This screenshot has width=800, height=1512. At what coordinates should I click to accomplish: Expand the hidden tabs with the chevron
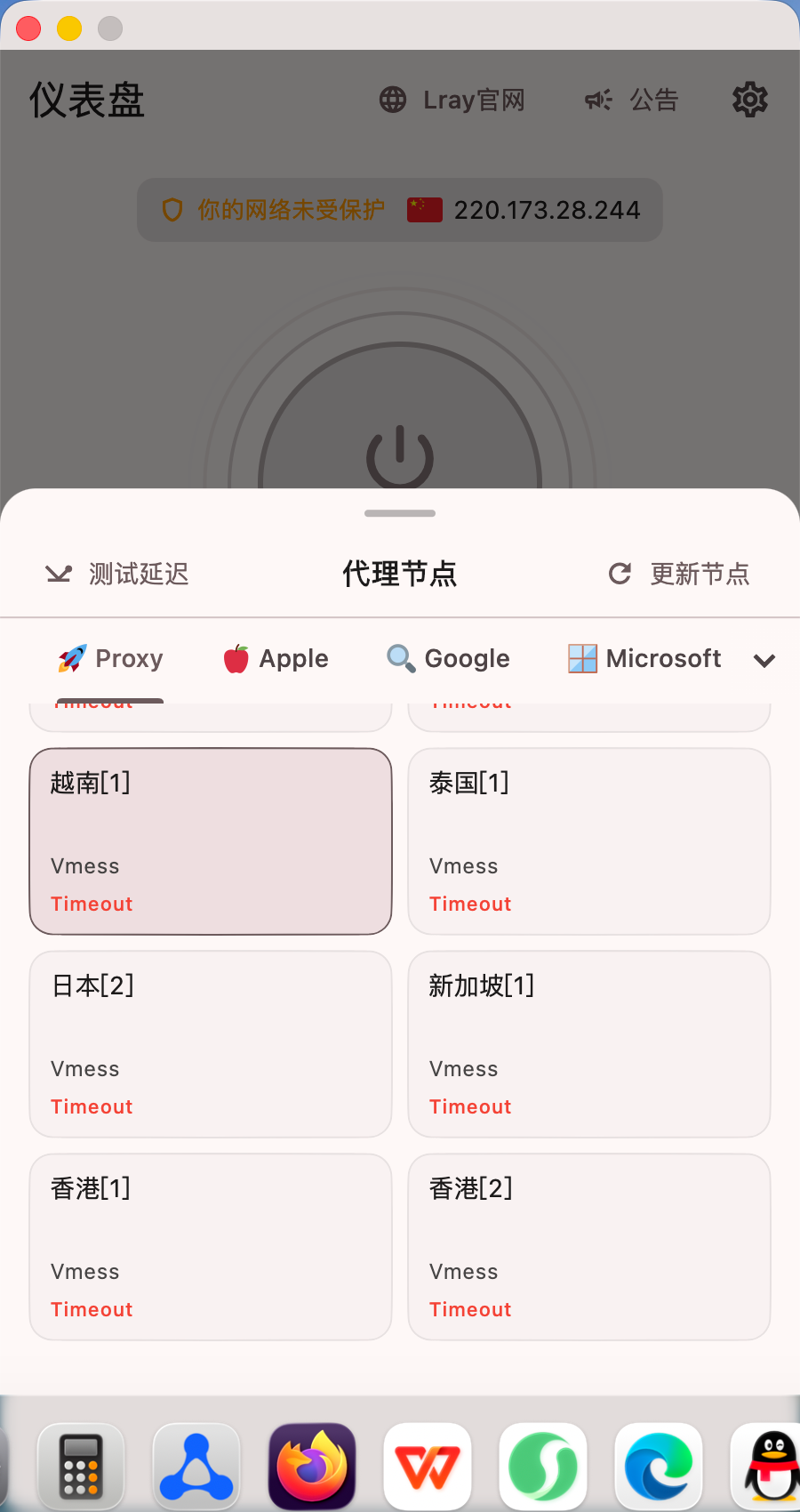click(764, 661)
